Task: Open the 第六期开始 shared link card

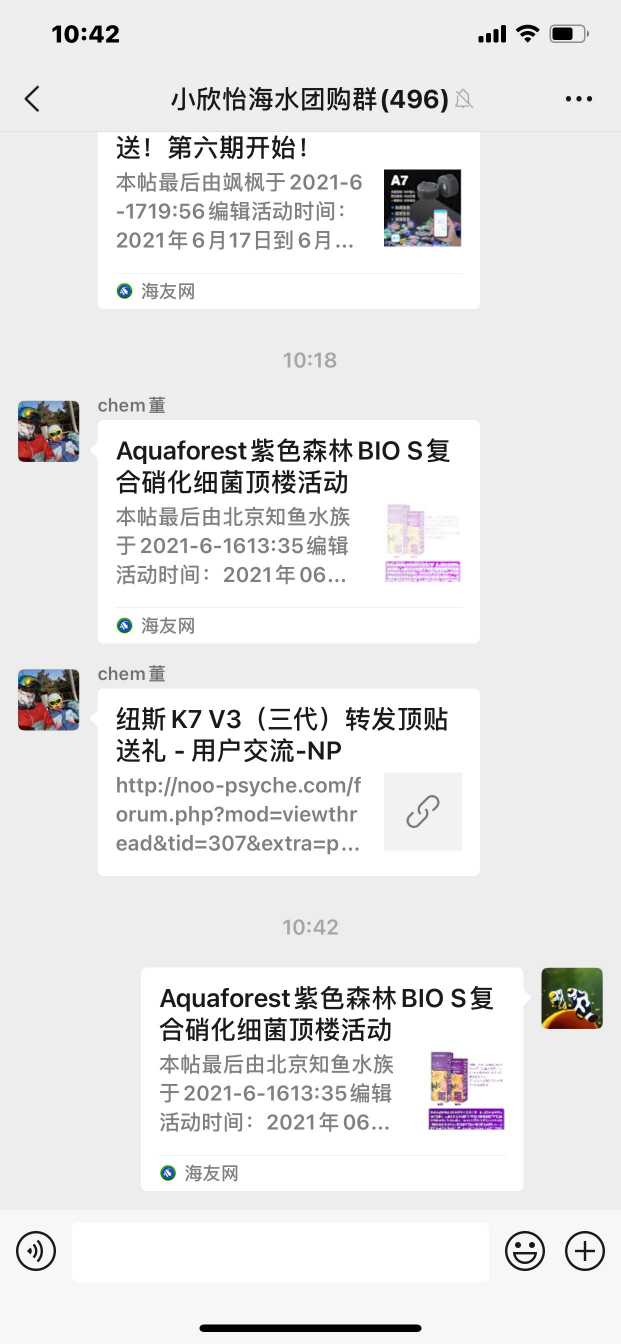Action: pyautogui.click(x=288, y=215)
